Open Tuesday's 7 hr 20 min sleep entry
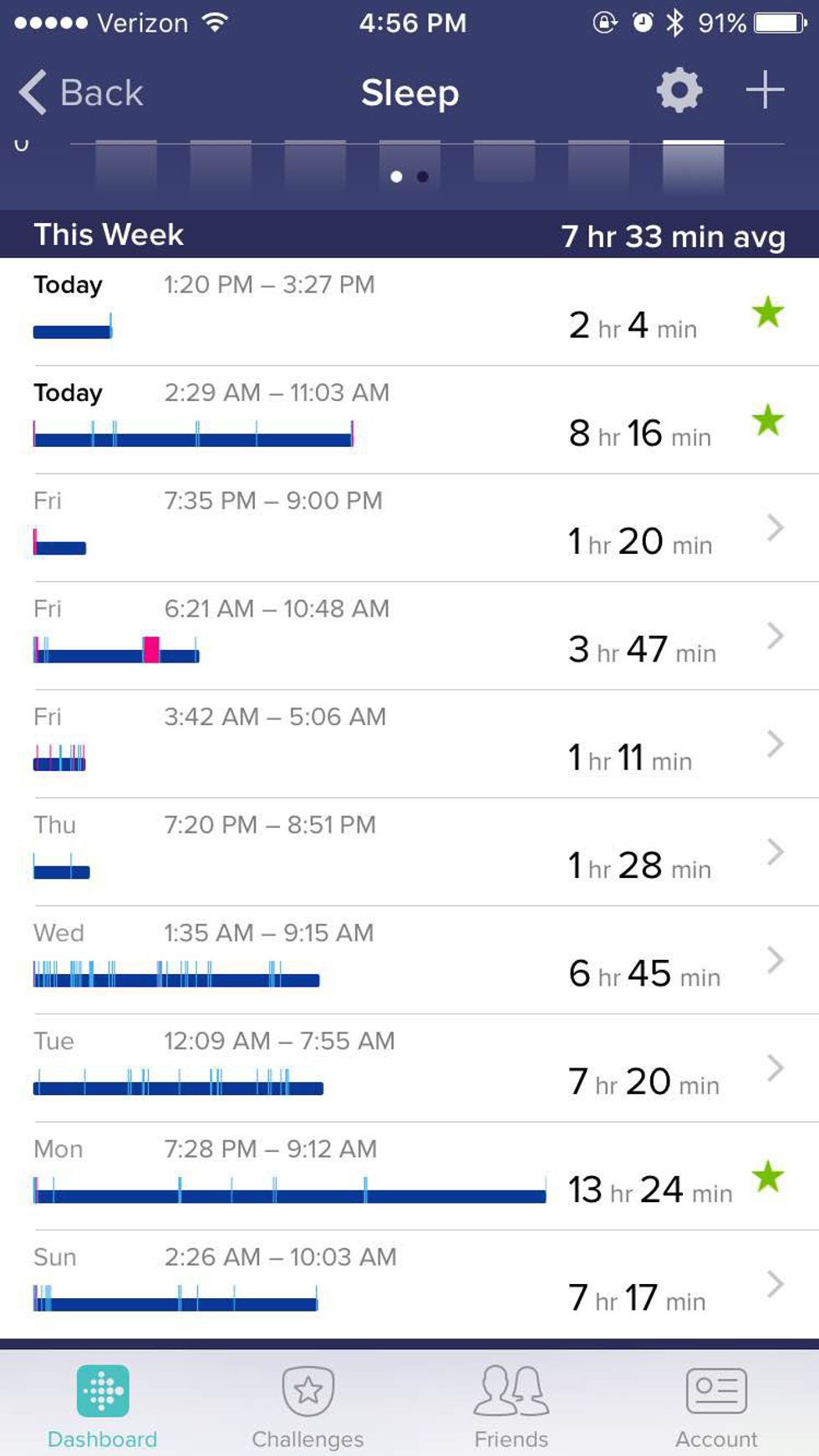 coord(409,1068)
